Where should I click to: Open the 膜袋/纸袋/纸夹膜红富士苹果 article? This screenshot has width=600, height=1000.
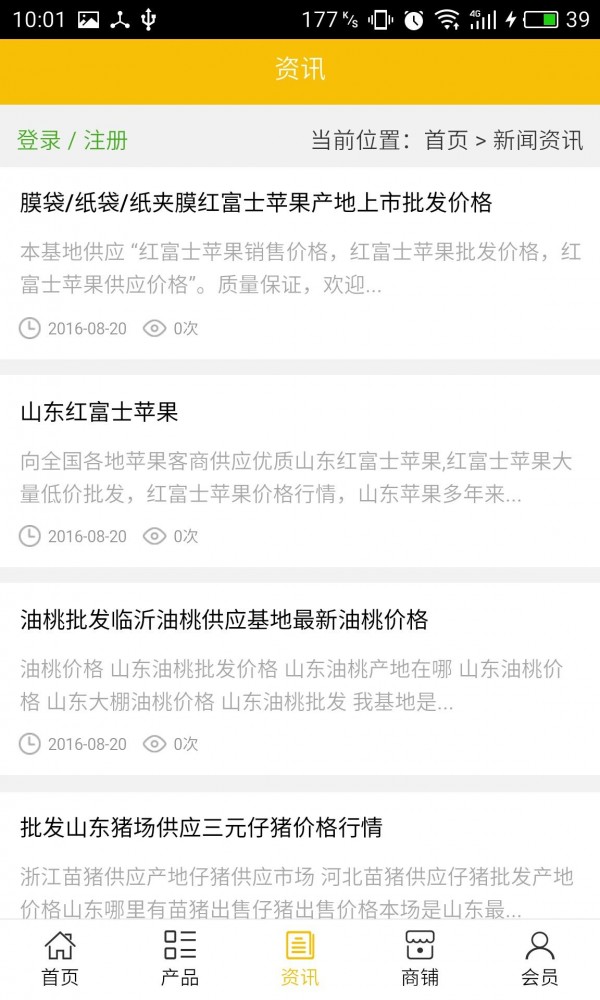256,203
